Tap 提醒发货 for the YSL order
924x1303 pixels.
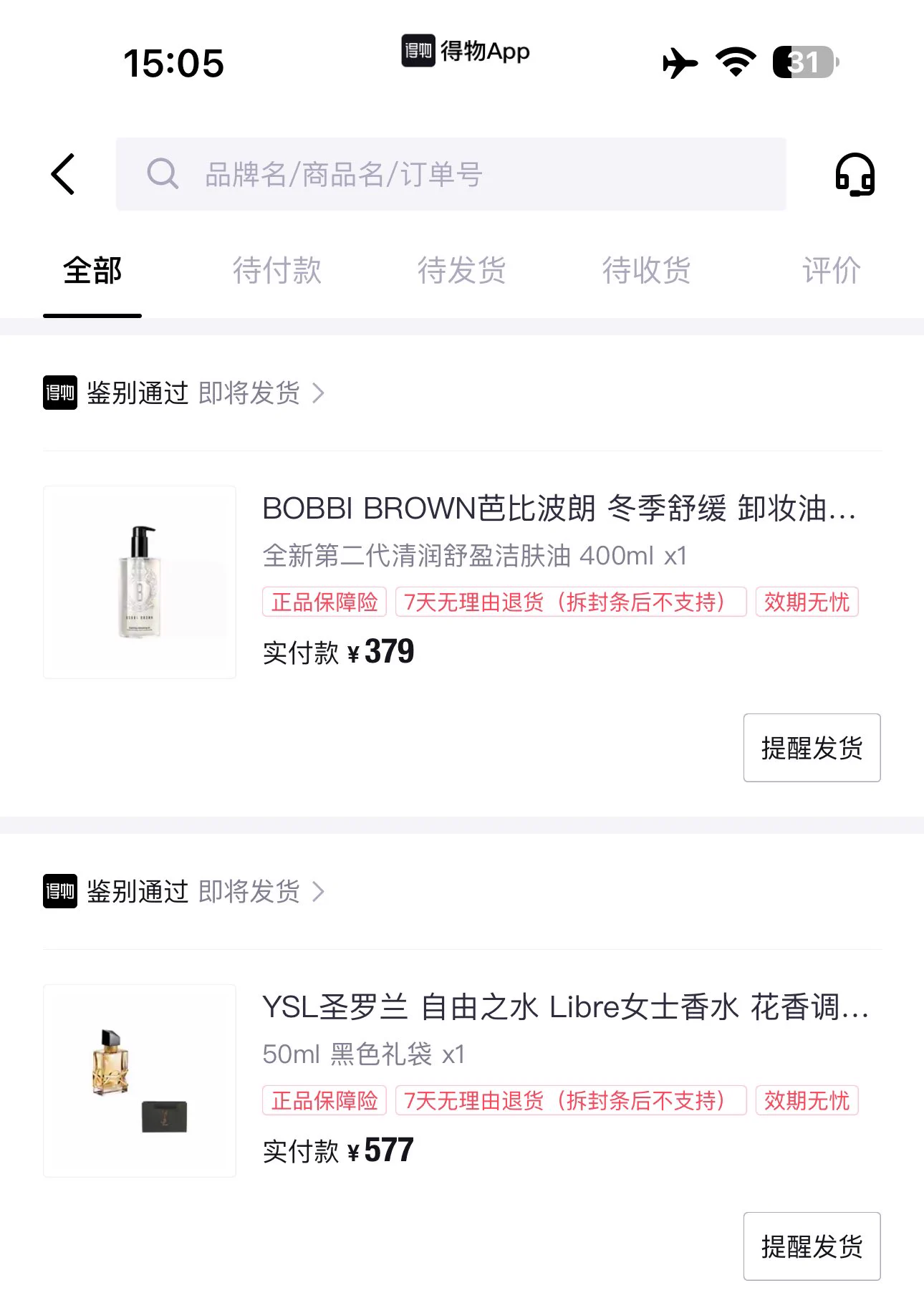click(x=811, y=1246)
